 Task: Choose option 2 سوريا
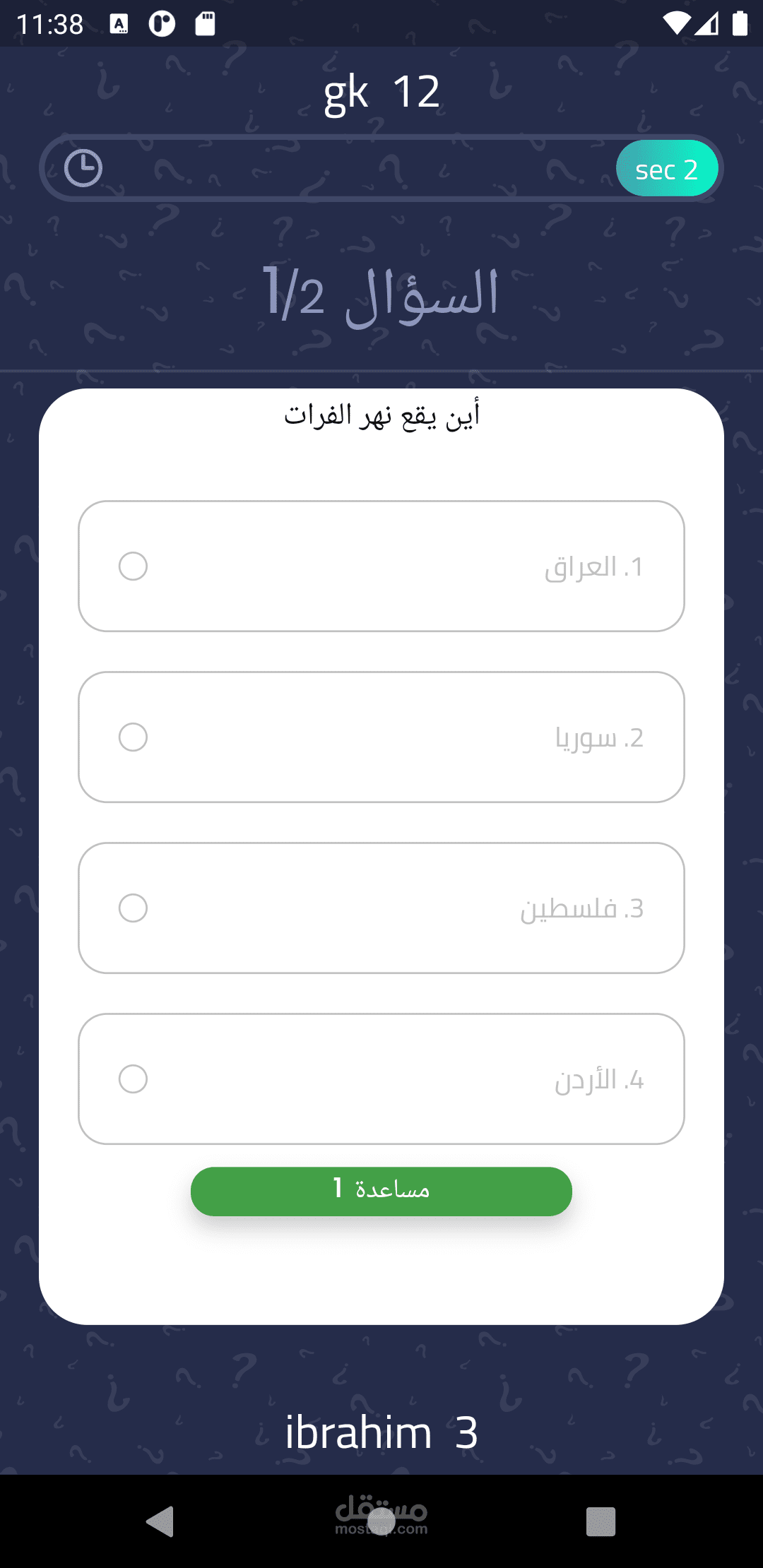(x=381, y=737)
